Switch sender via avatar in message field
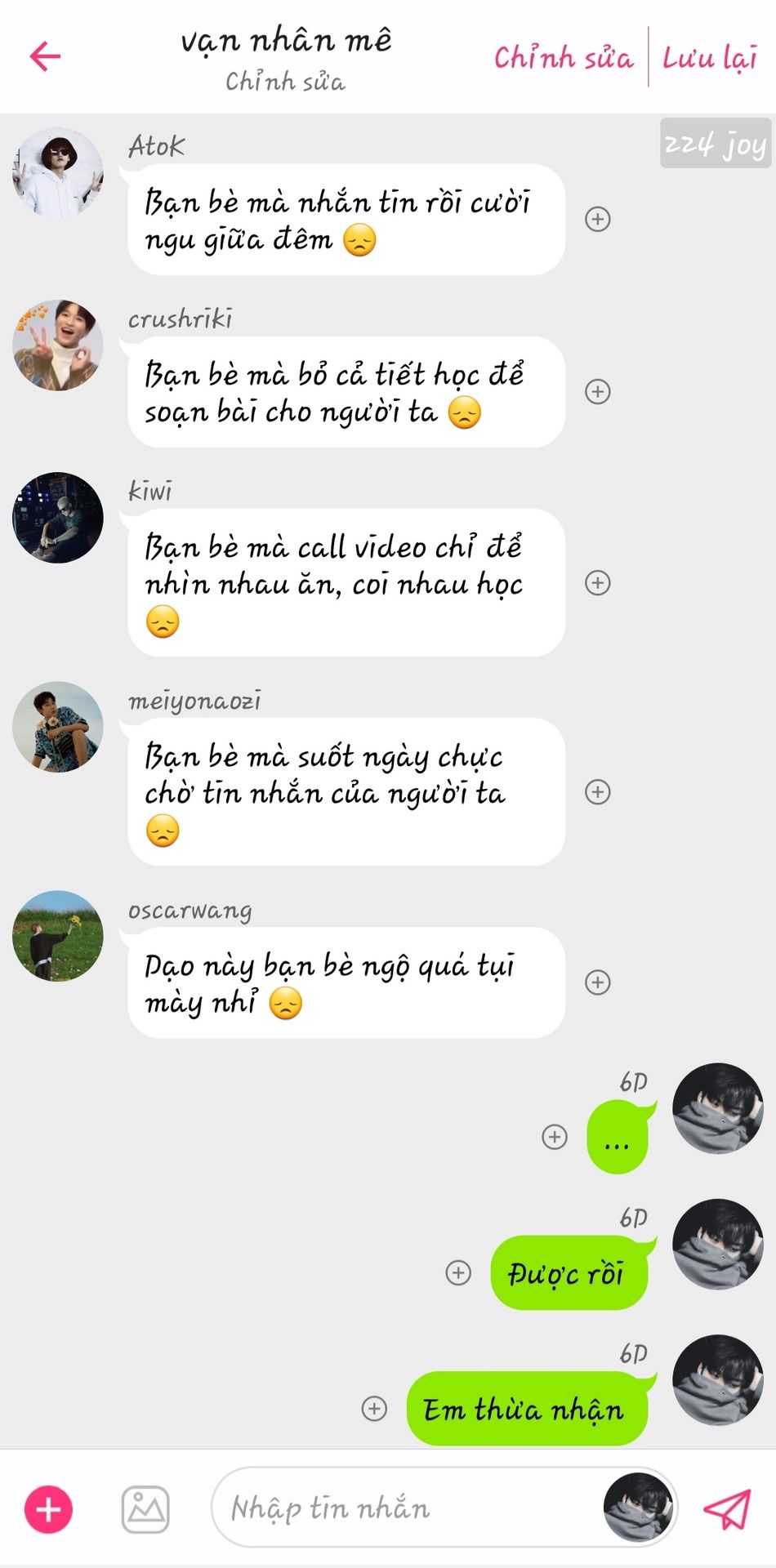The height and width of the screenshot is (1568, 776). click(638, 1508)
